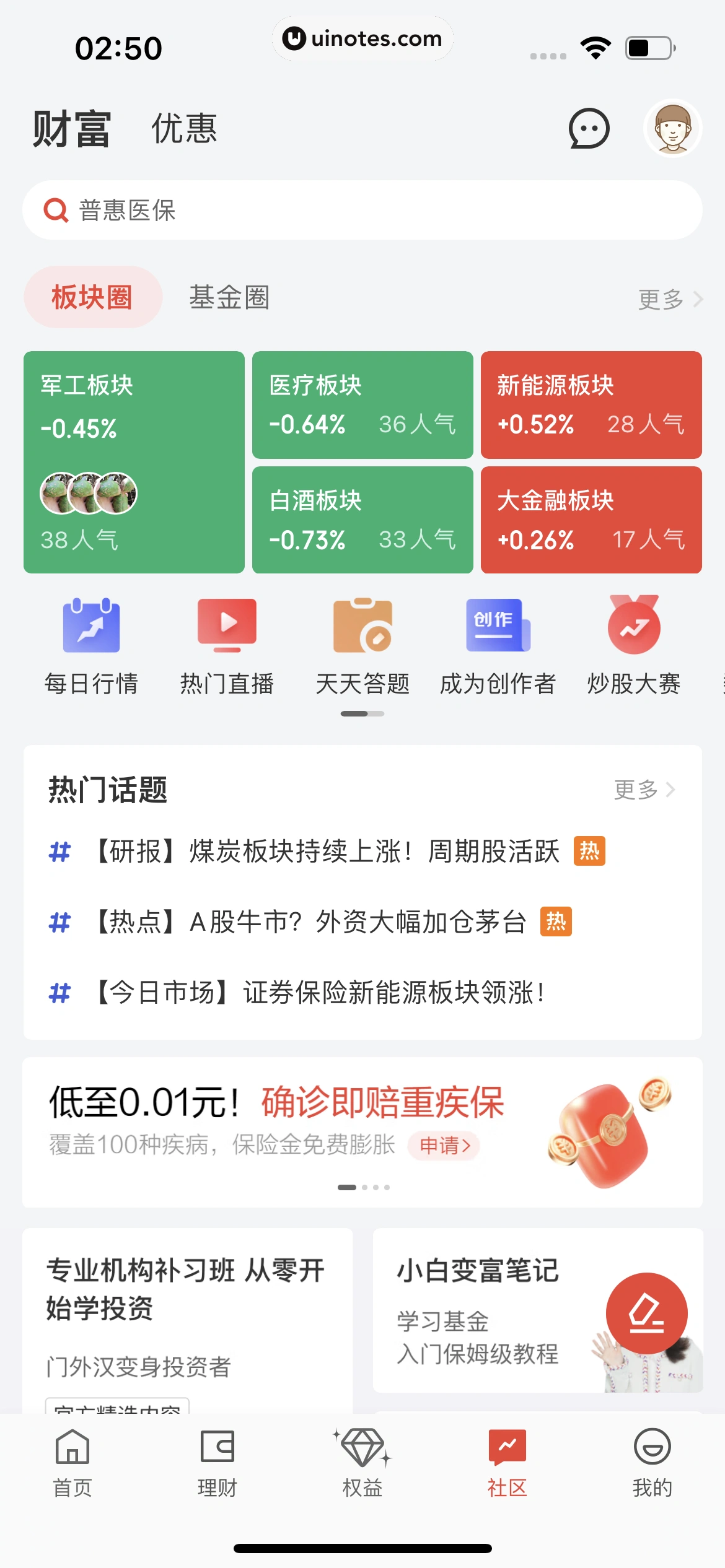Tap the 普惠医保 search box

(x=362, y=211)
